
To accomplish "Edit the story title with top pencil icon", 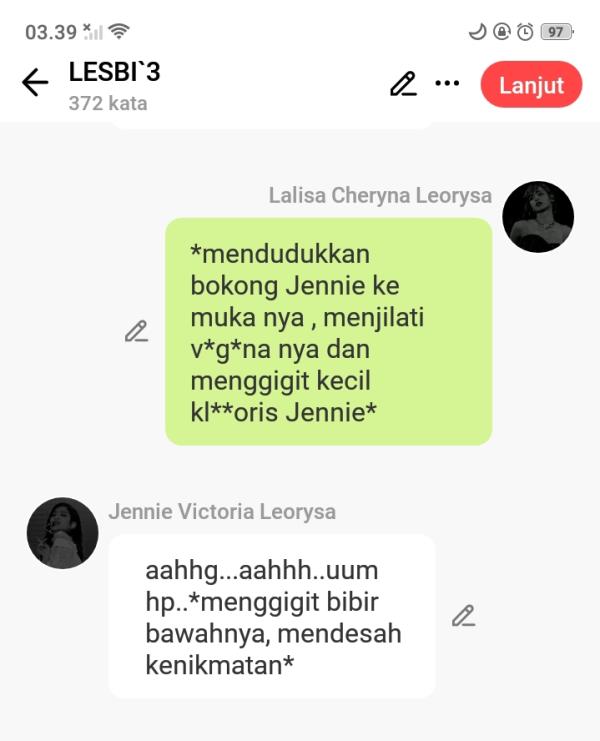I will pyautogui.click(x=403, y=84).
